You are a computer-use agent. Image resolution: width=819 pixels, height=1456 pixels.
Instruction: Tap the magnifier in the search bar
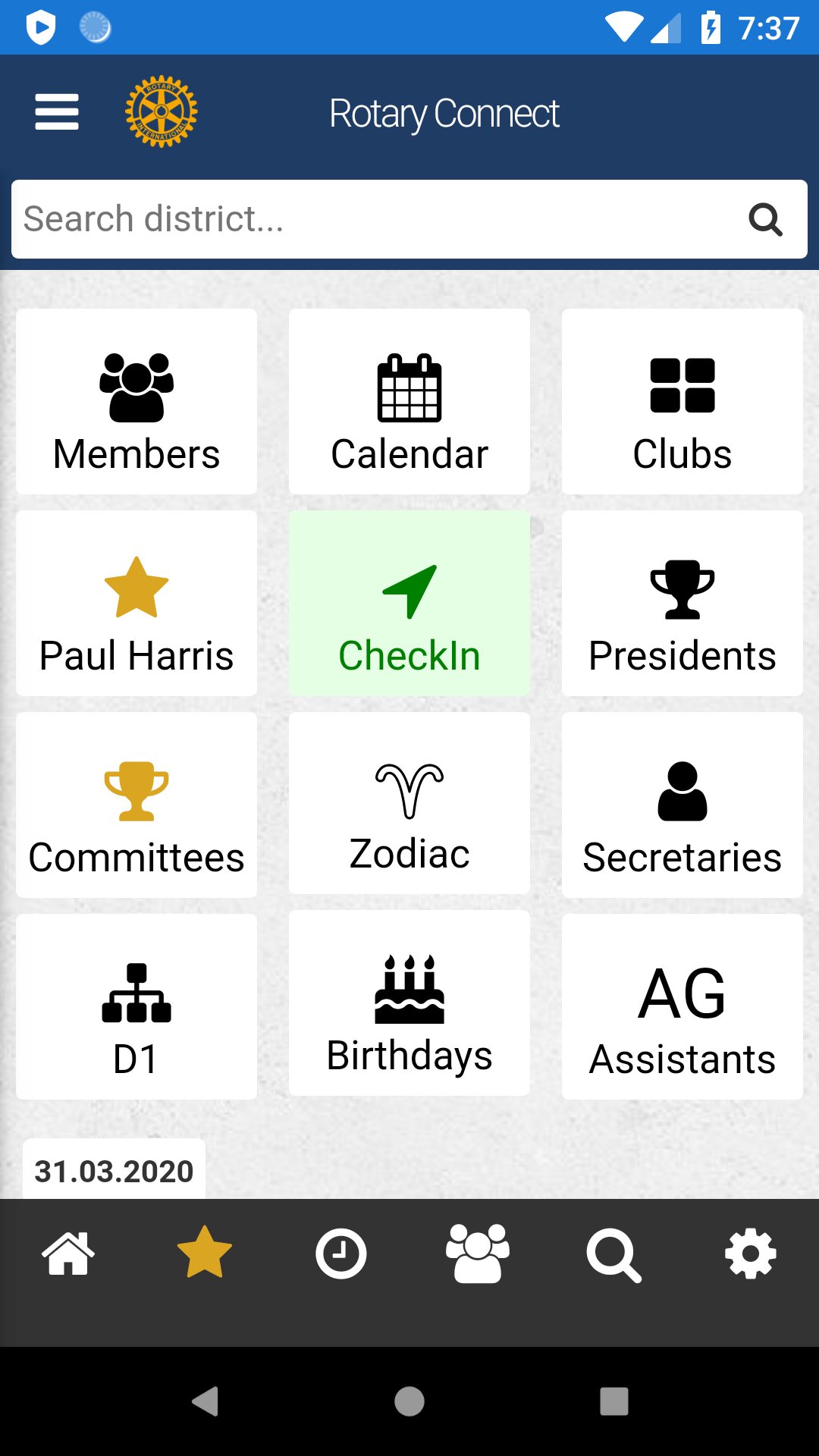click(766, 219)
